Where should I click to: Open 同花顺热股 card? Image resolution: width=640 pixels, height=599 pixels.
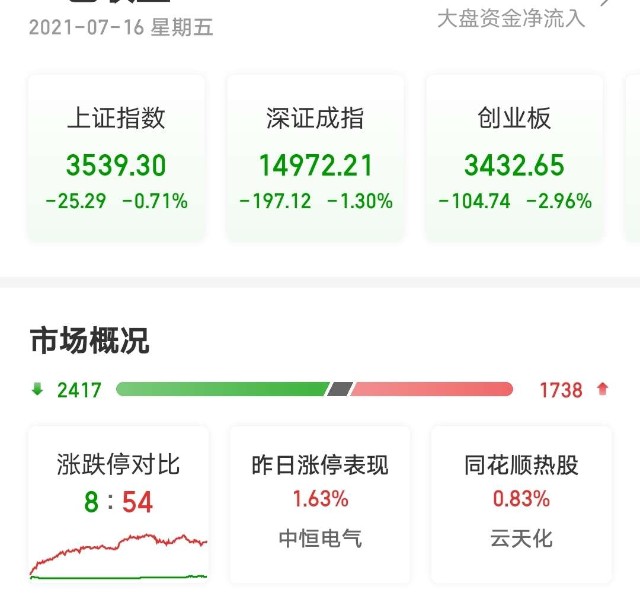(x=521, y=505)
